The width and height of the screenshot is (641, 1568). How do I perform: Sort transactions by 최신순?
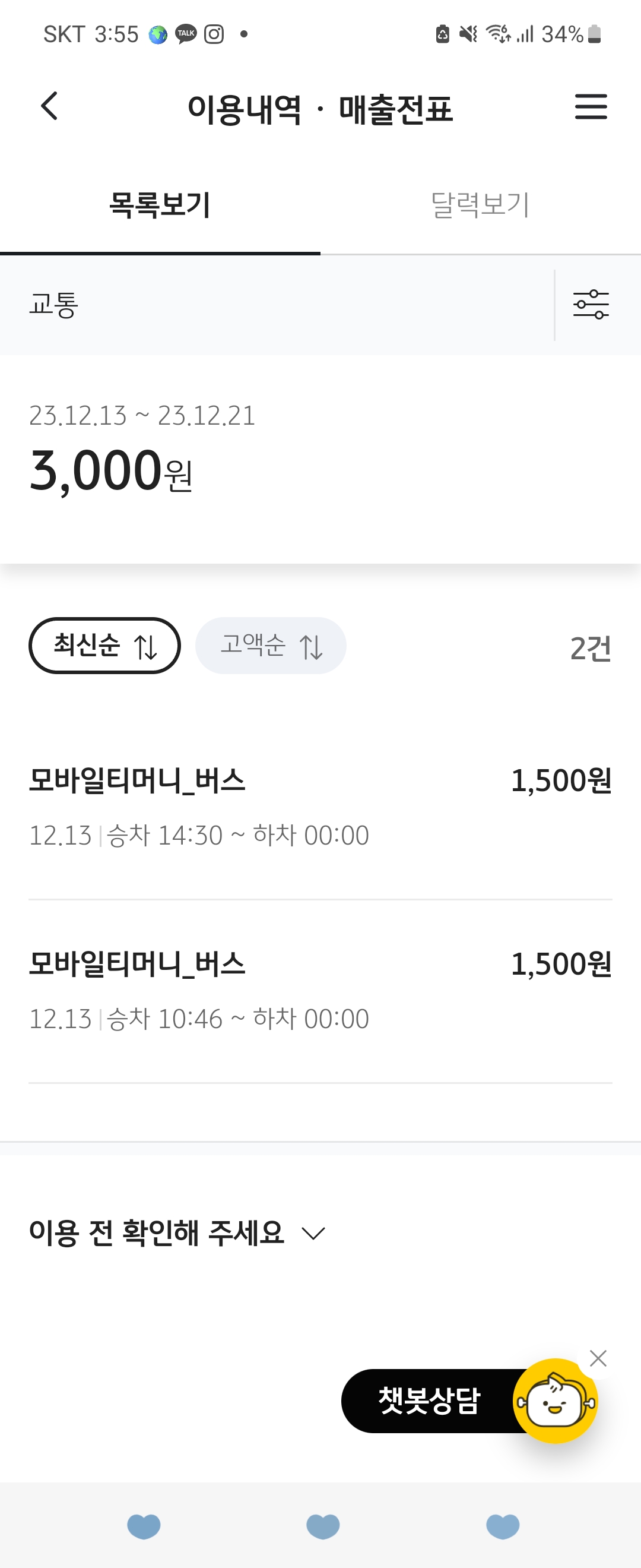tap(104, 645)
